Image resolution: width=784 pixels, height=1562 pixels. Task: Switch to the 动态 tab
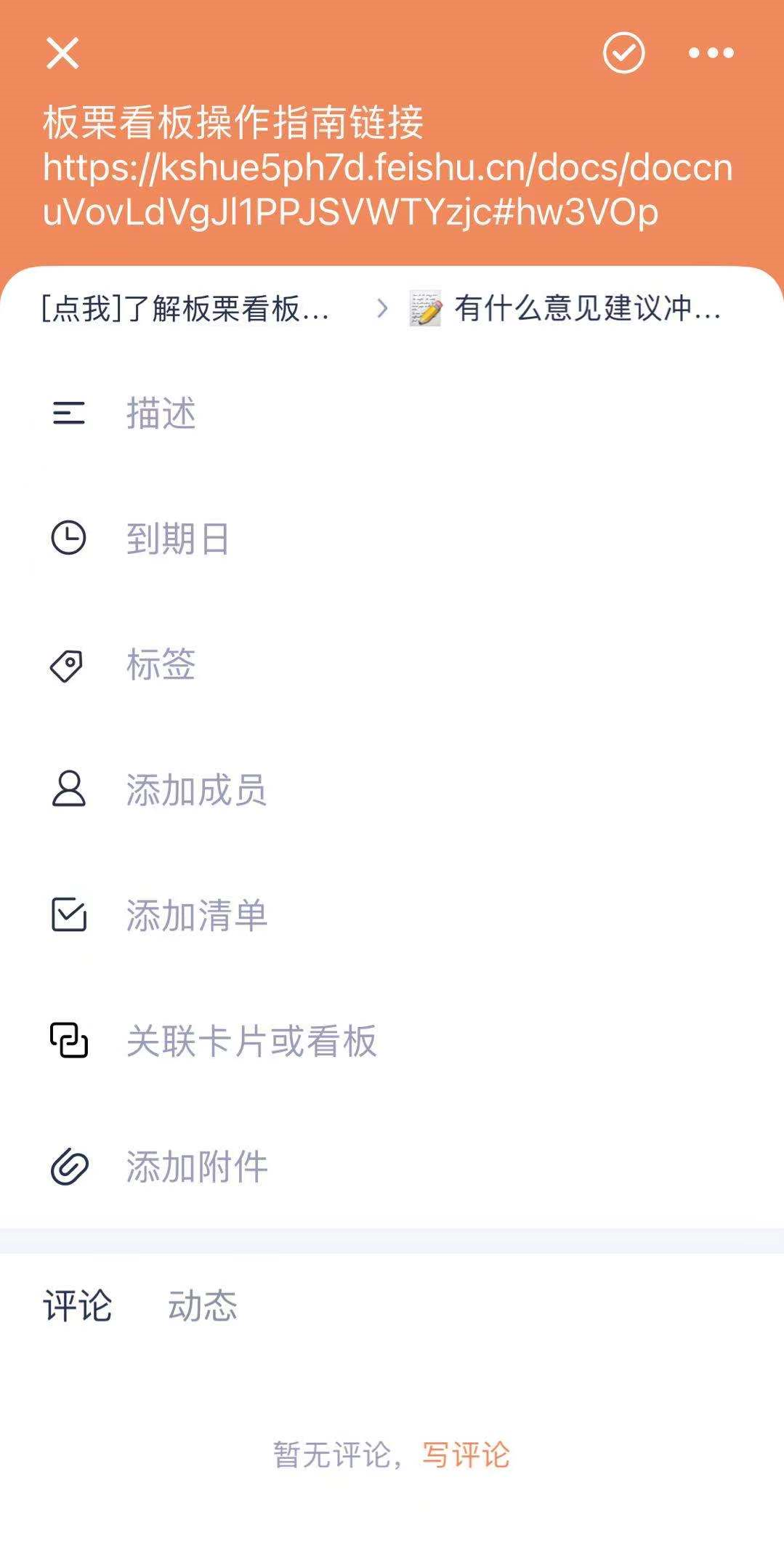[202, 1305]
